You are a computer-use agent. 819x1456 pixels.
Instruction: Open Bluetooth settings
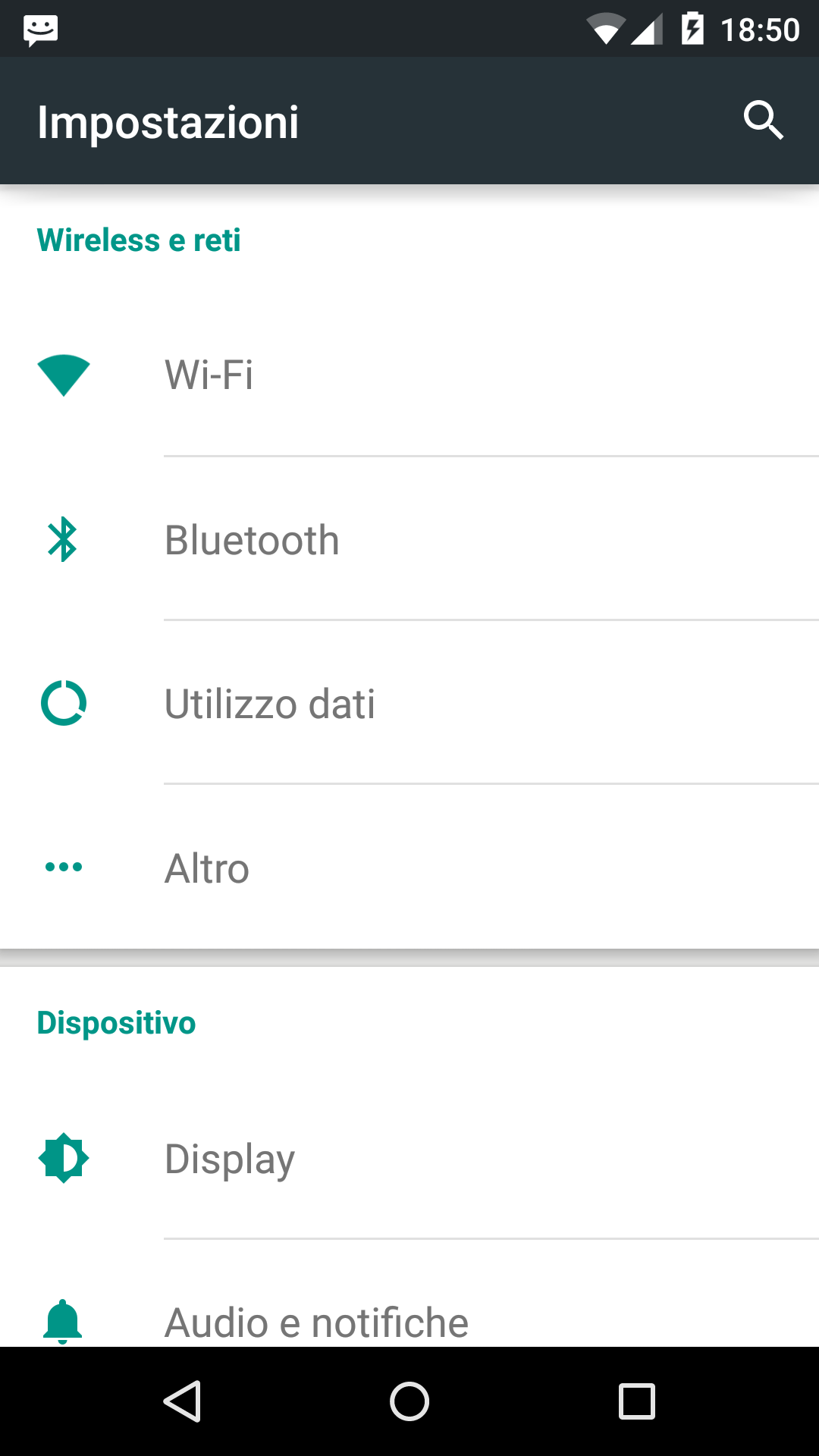click(x=409, y=539)
